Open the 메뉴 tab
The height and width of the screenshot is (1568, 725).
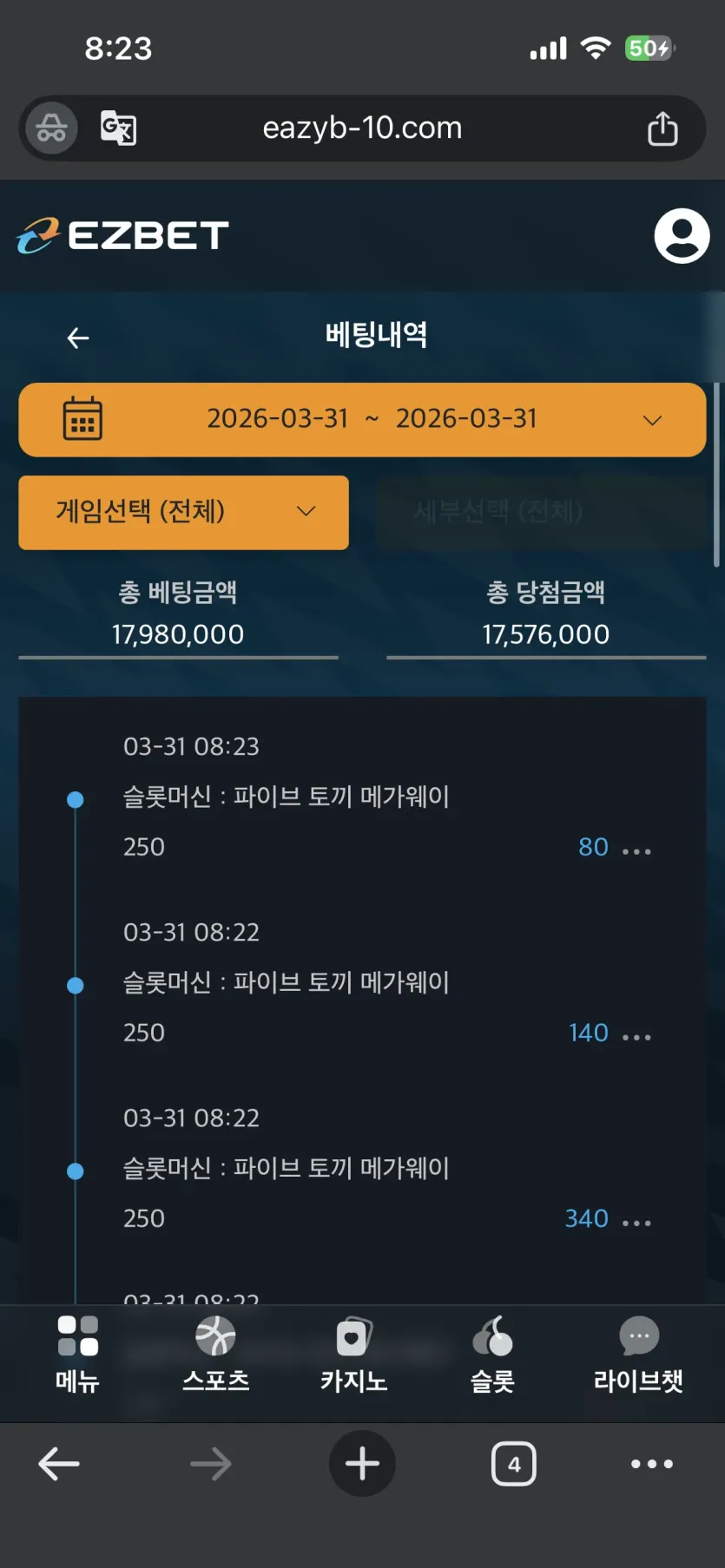click(77, 1355)
